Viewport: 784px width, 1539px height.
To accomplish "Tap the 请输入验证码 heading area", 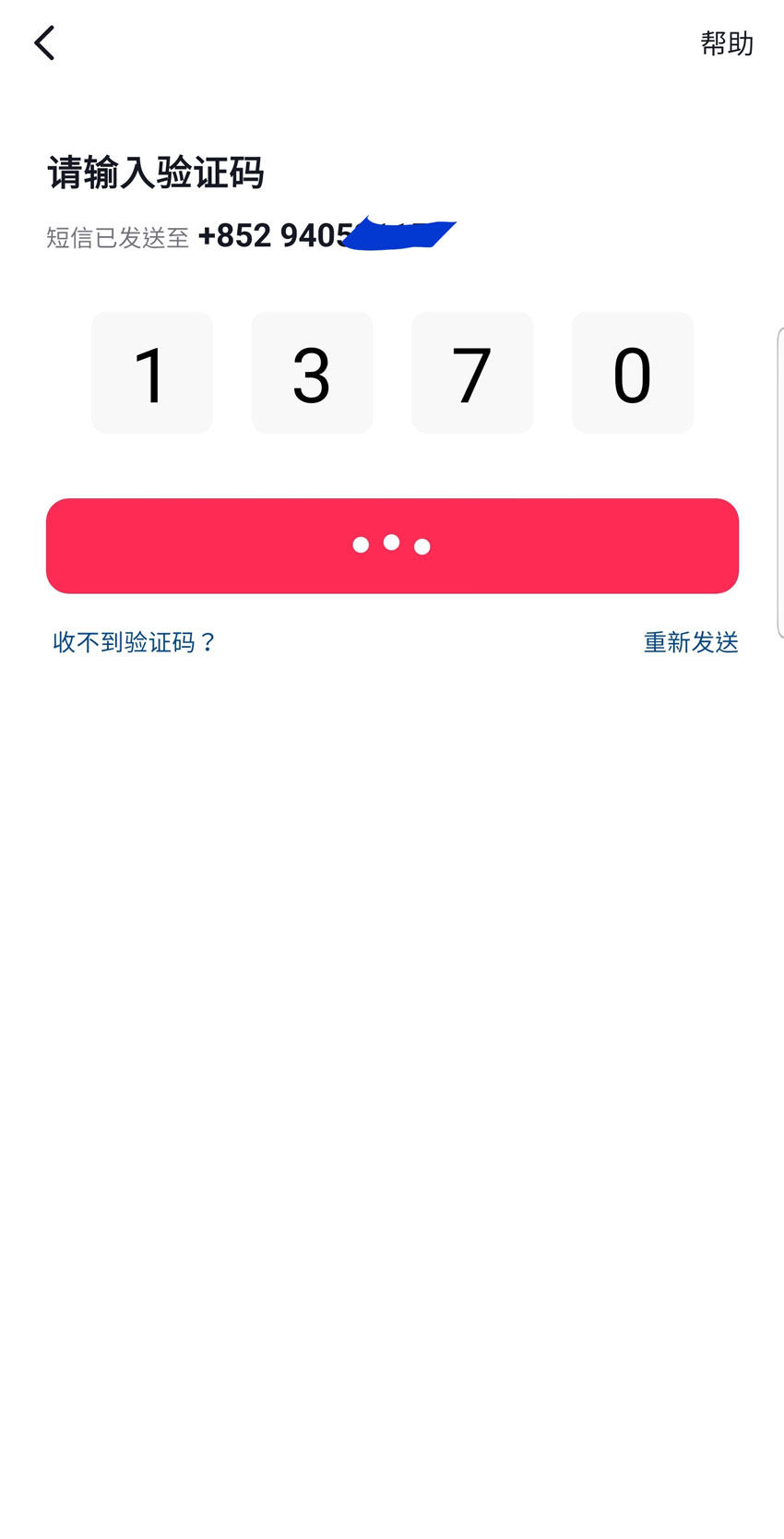I will (156, 173).
